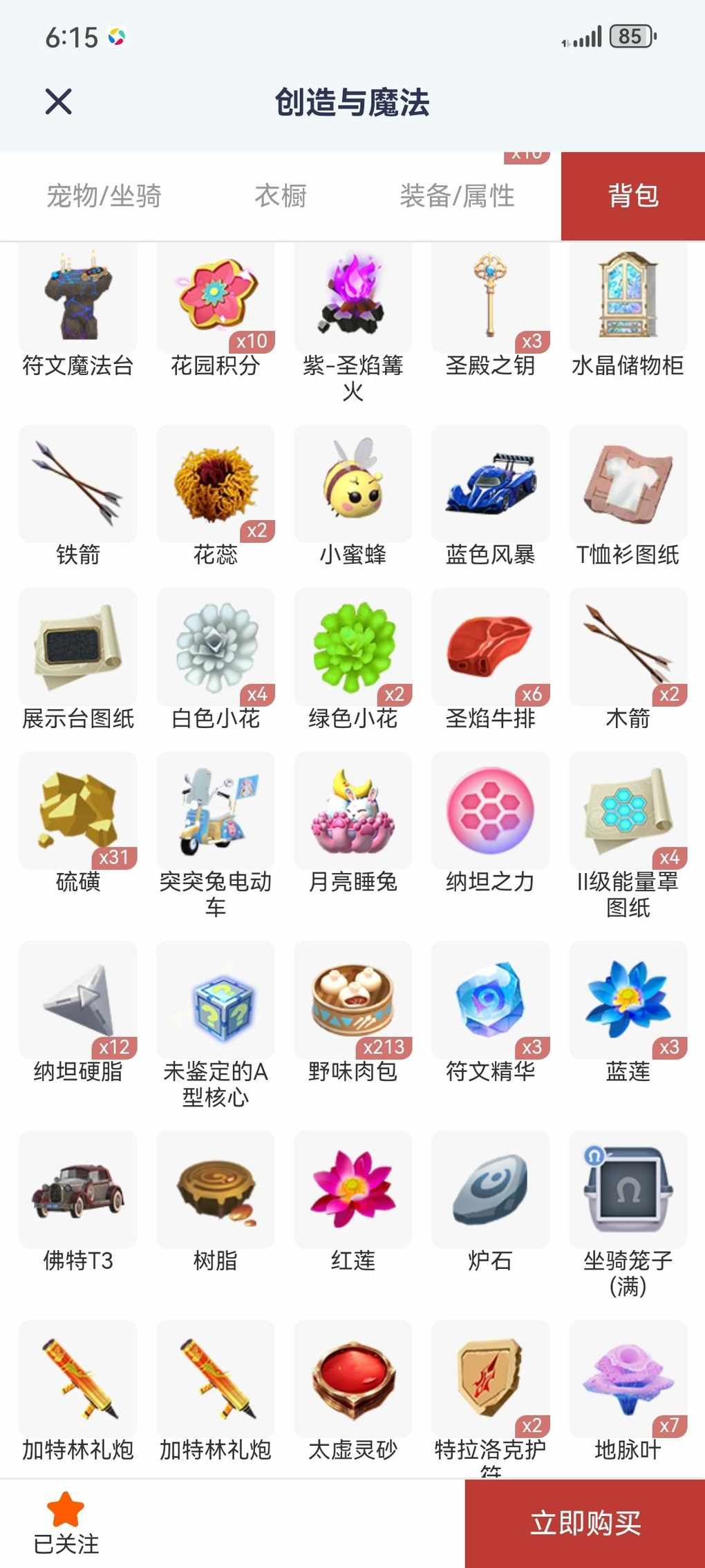Close the 创造与魔法 page

click(x=59, y=102)
